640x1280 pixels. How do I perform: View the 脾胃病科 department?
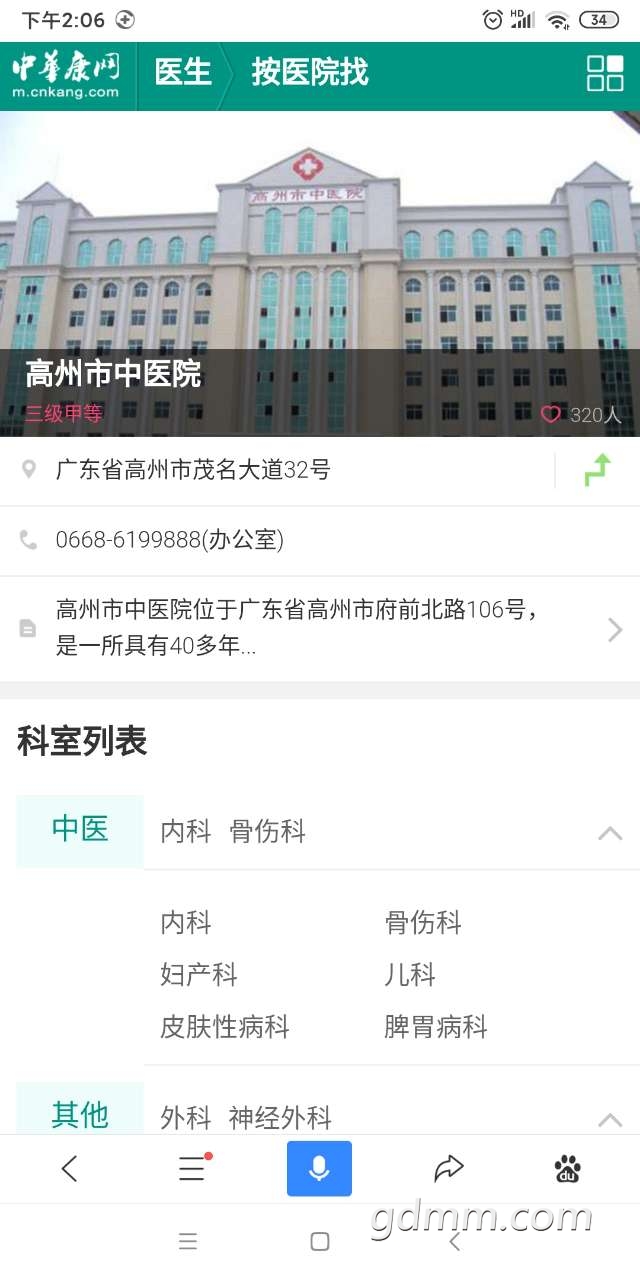coord(436,1026)
